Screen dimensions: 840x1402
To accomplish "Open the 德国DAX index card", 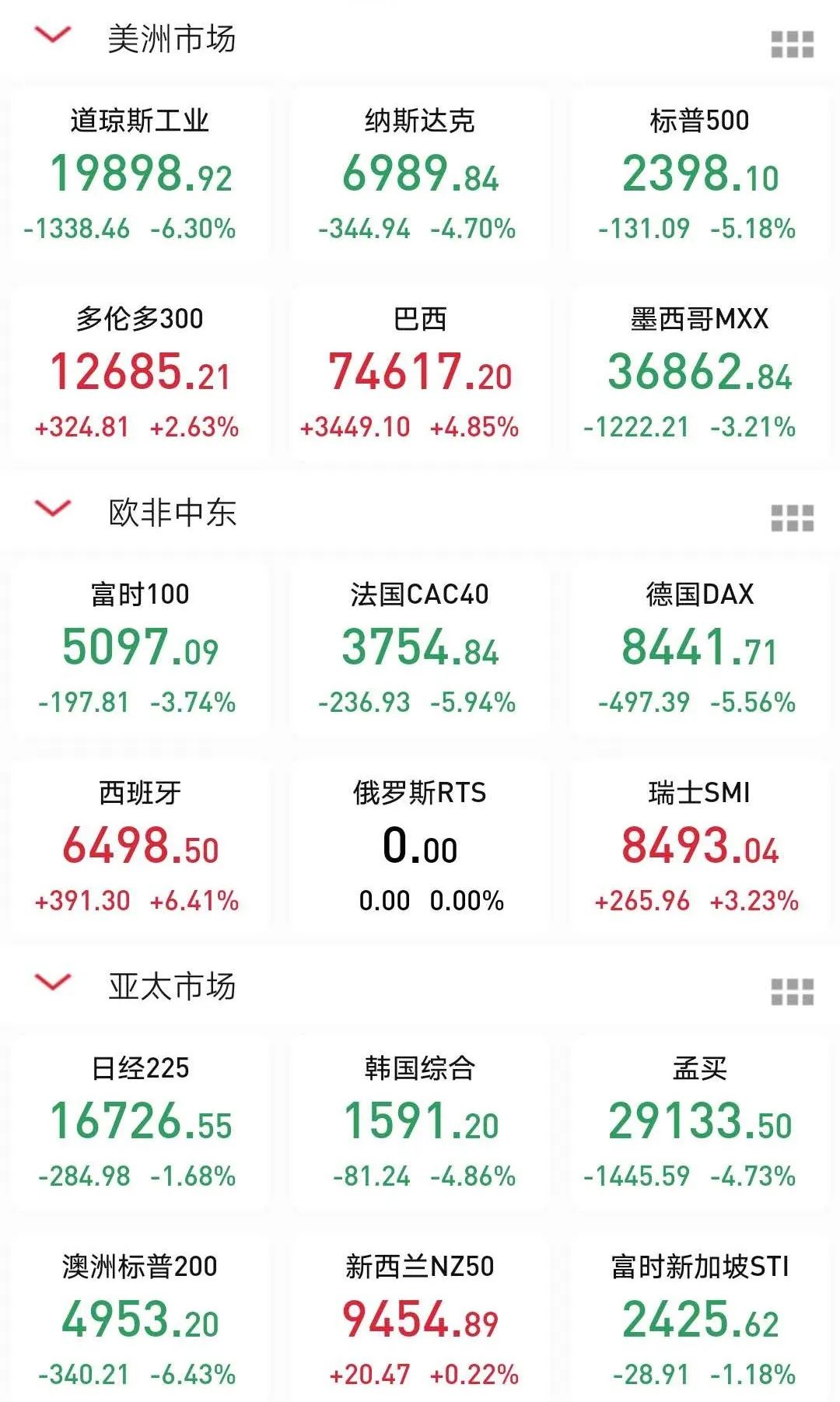I will pyautogui.click(x=699, y=648).
